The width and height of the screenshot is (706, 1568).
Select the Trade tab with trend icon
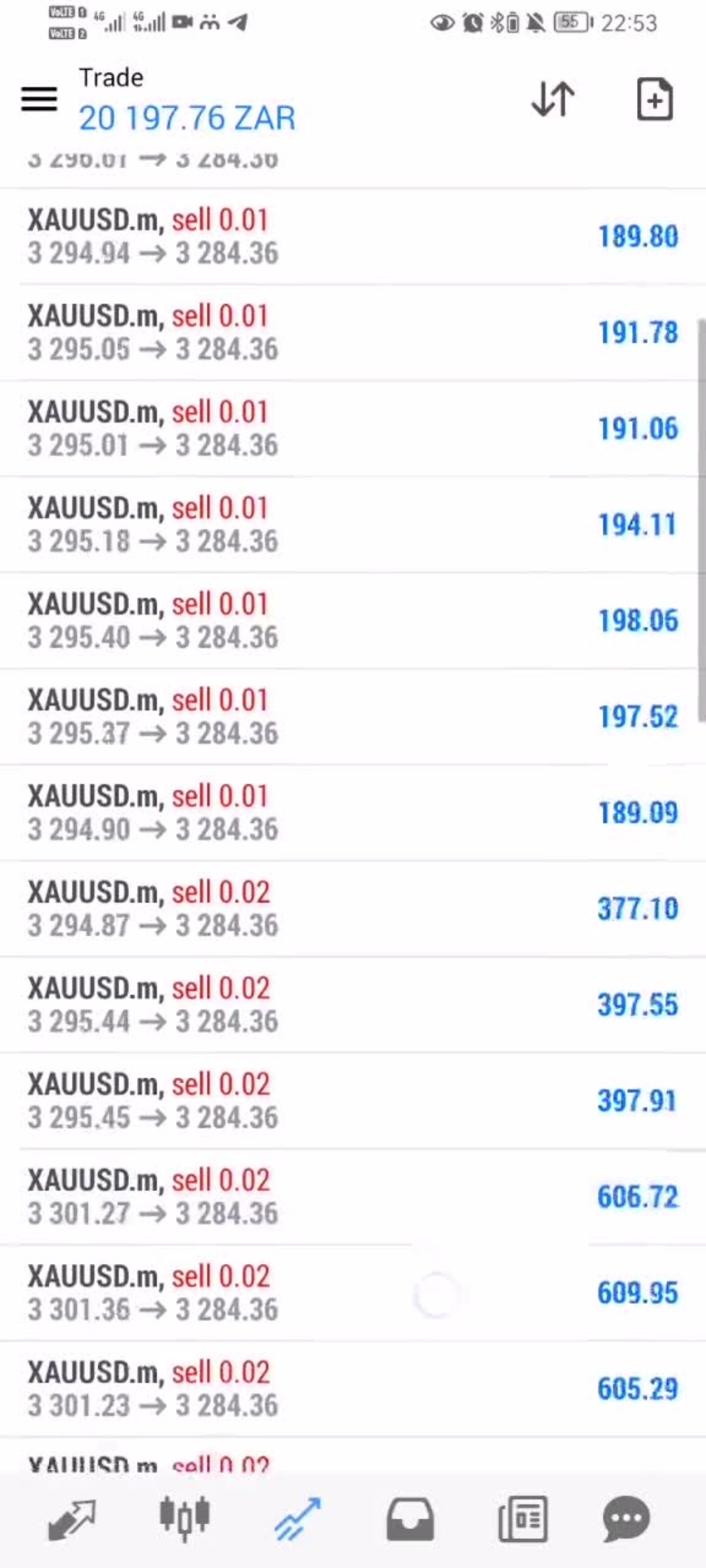coord(297,1519)
